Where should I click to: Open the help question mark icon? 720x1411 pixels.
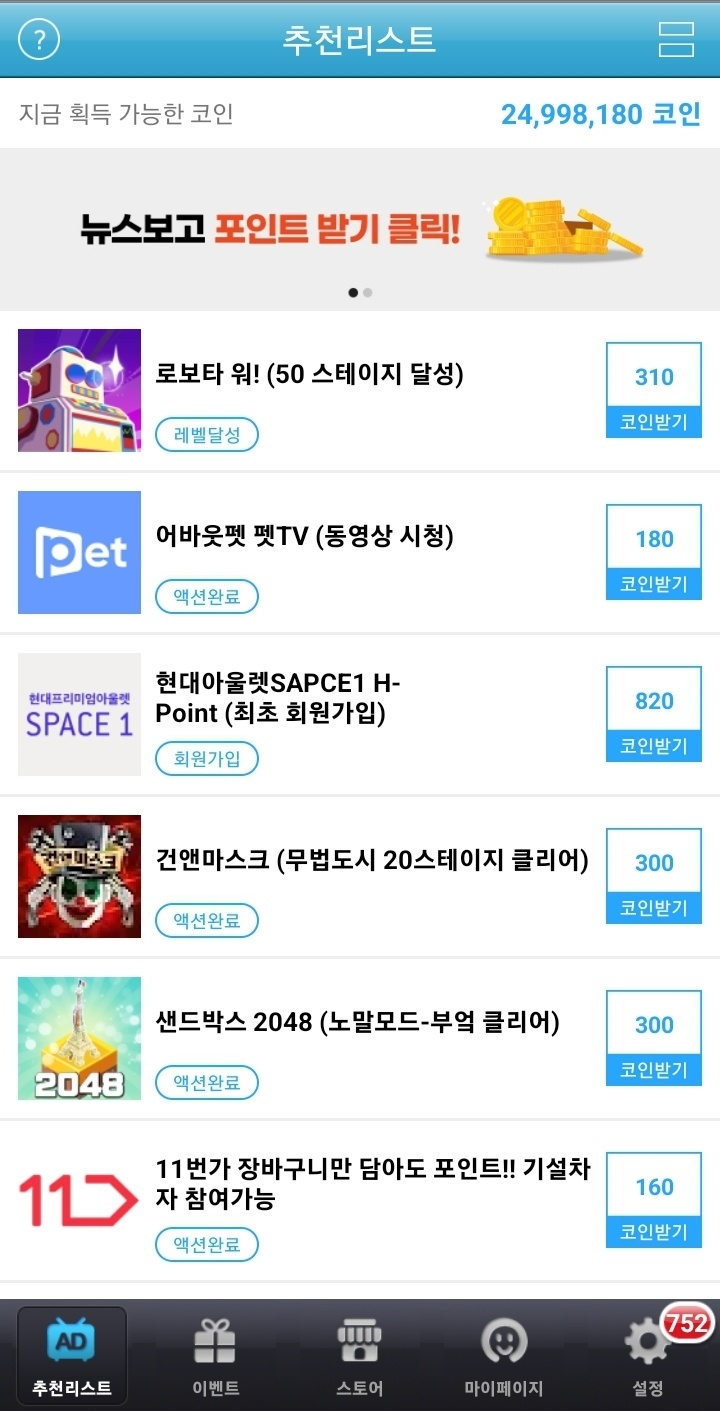pyautogui.click(x=39, y=39)
